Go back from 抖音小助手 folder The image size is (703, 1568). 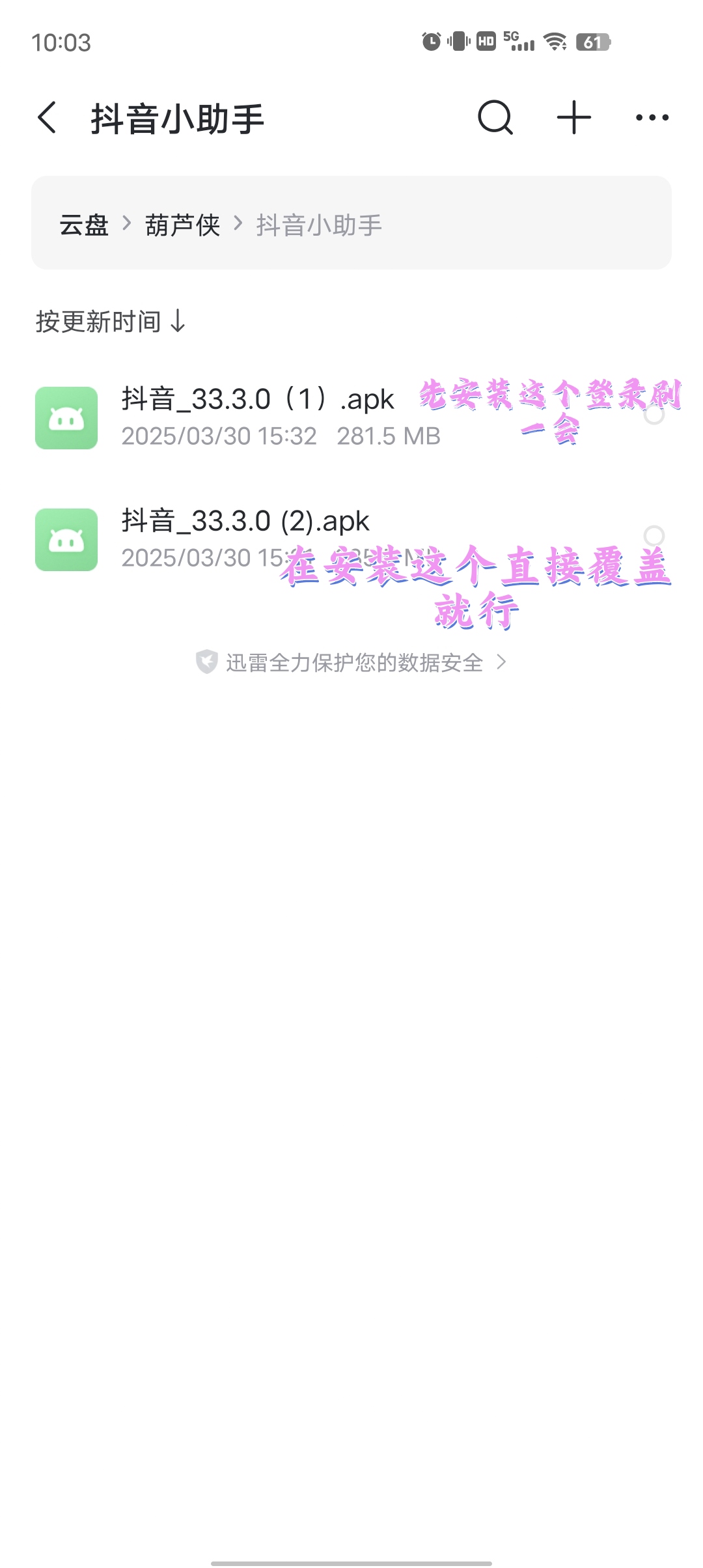[x=48, y=118]
